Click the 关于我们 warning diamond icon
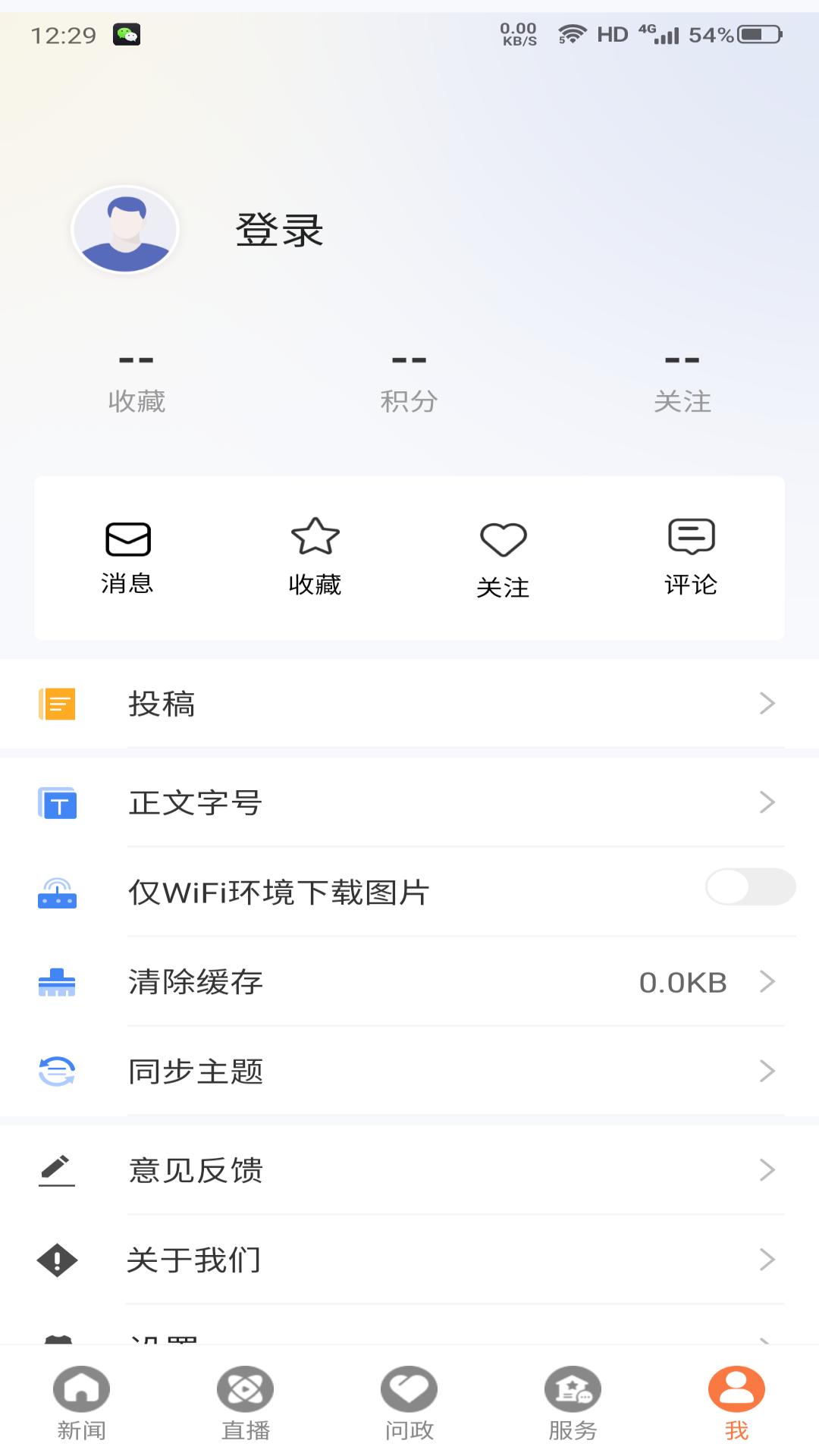This screenshot has width=819, height=1456. [57, 1260]
